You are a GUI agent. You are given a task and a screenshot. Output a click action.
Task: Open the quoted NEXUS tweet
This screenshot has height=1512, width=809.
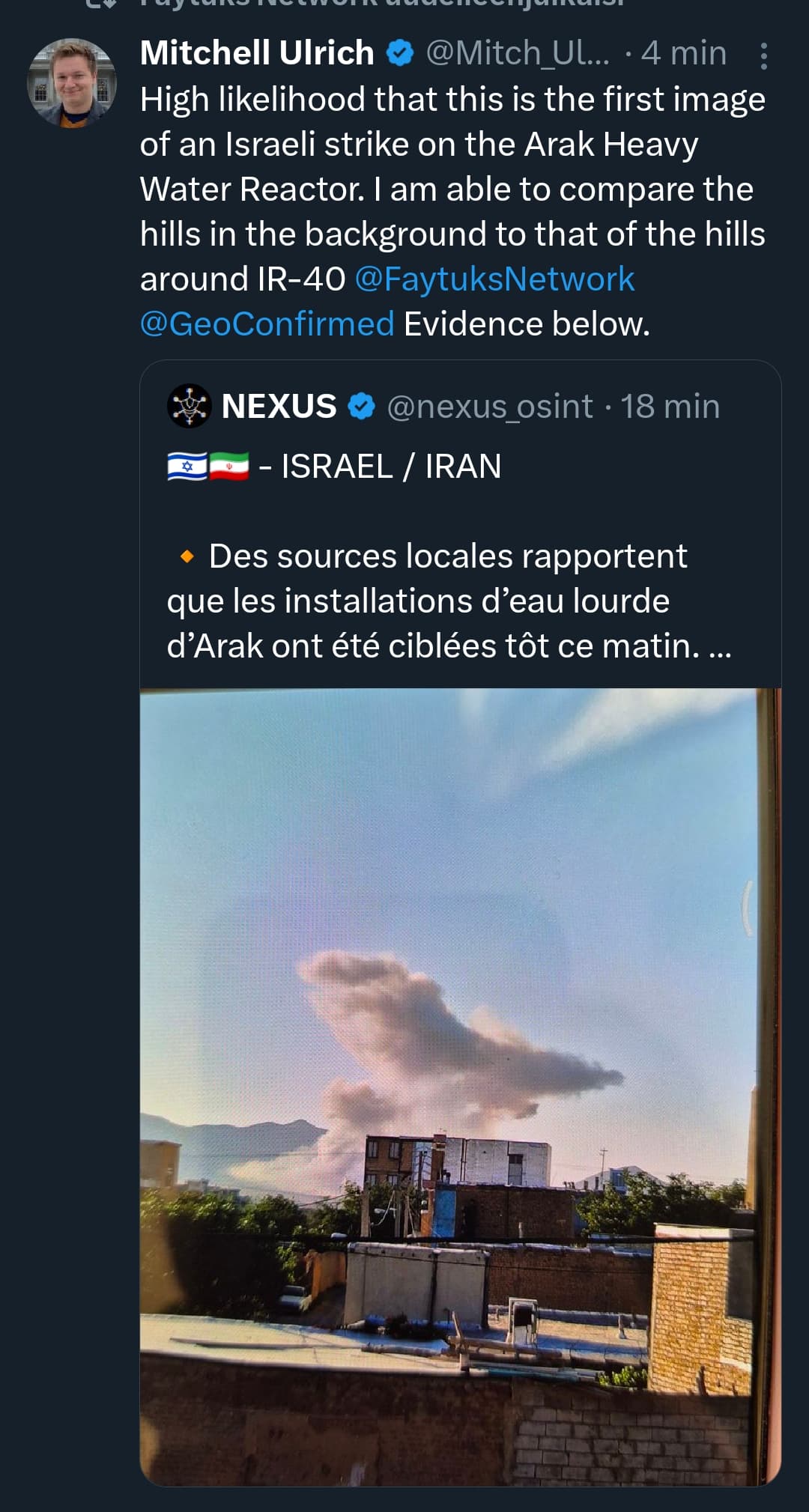(x=460, y=524)
